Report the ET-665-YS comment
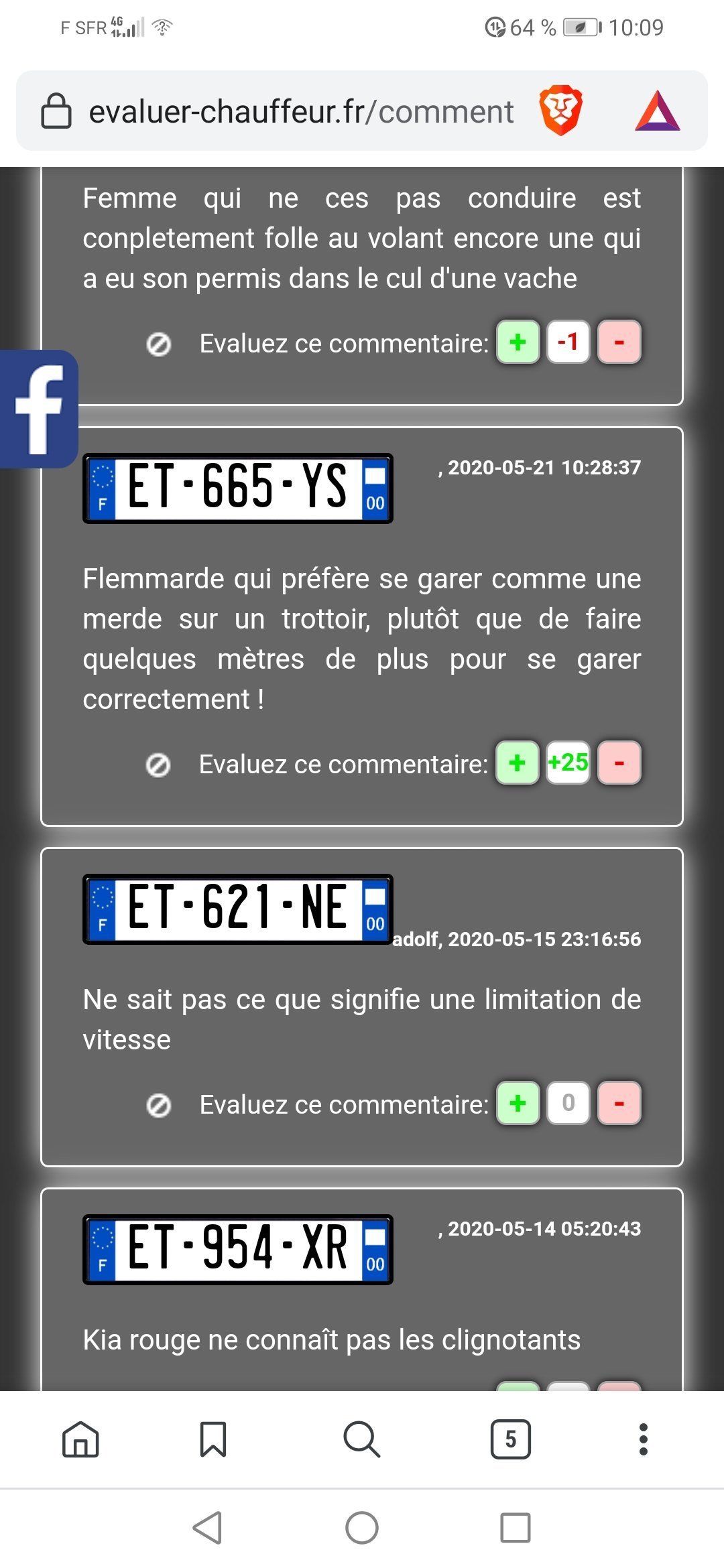Screen dimensions: 724x1568 coord(158,765)
